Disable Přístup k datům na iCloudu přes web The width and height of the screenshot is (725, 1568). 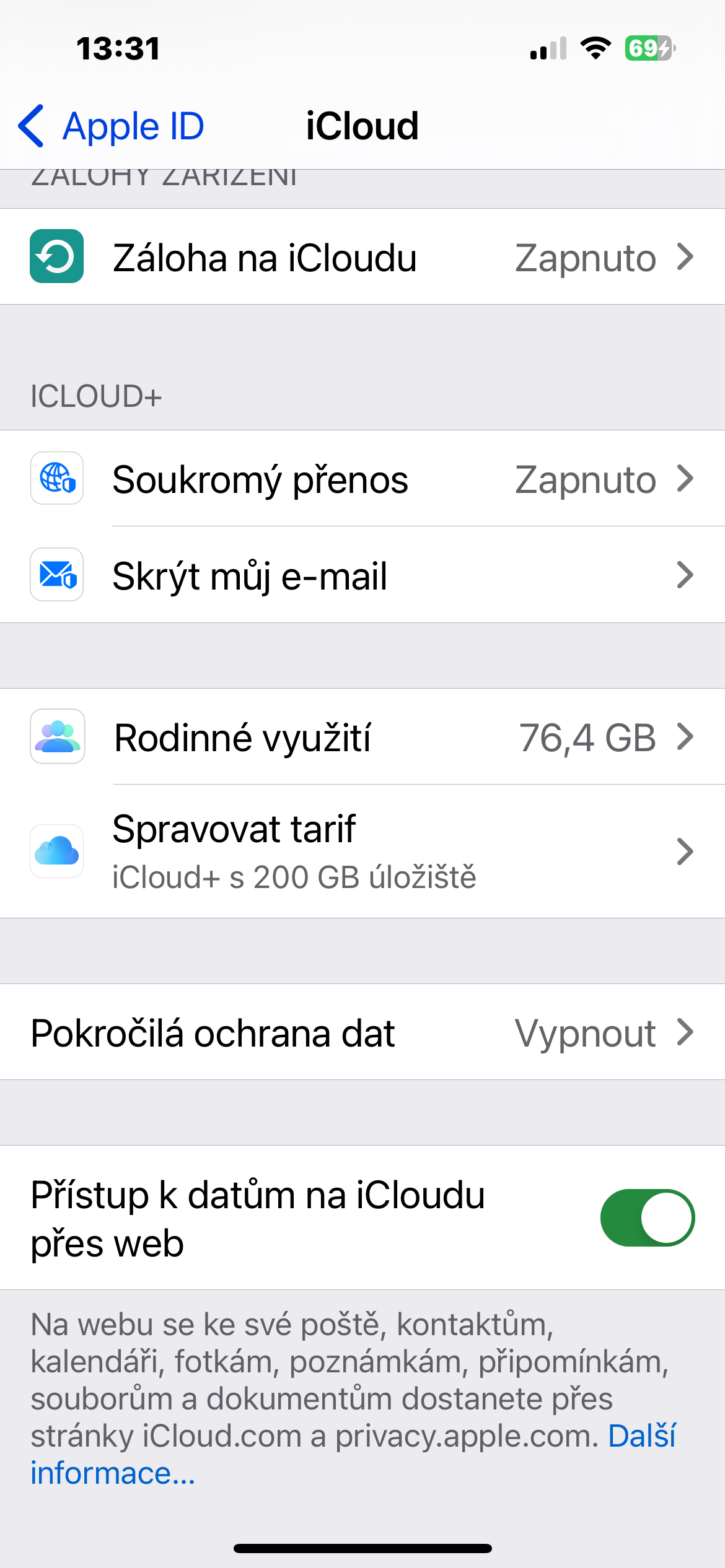[647, 1217]
